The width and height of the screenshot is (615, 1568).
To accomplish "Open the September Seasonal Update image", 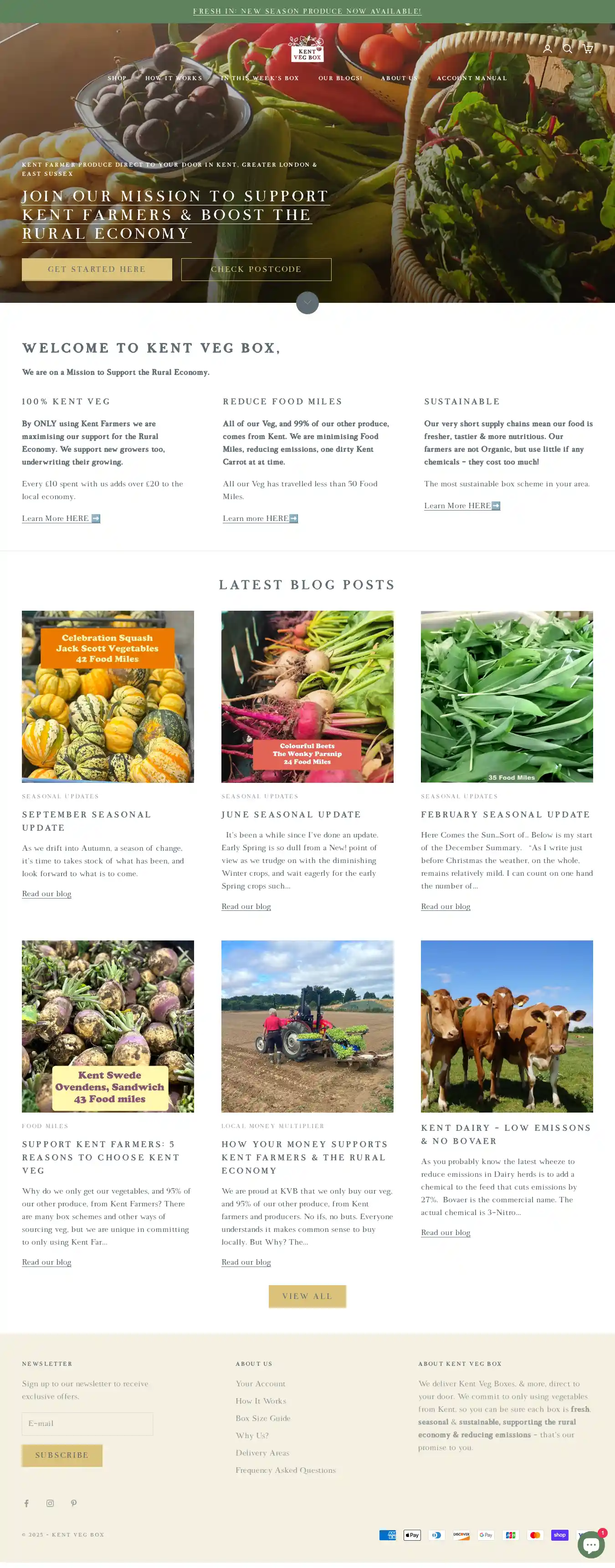I will [x=108, y=696].
